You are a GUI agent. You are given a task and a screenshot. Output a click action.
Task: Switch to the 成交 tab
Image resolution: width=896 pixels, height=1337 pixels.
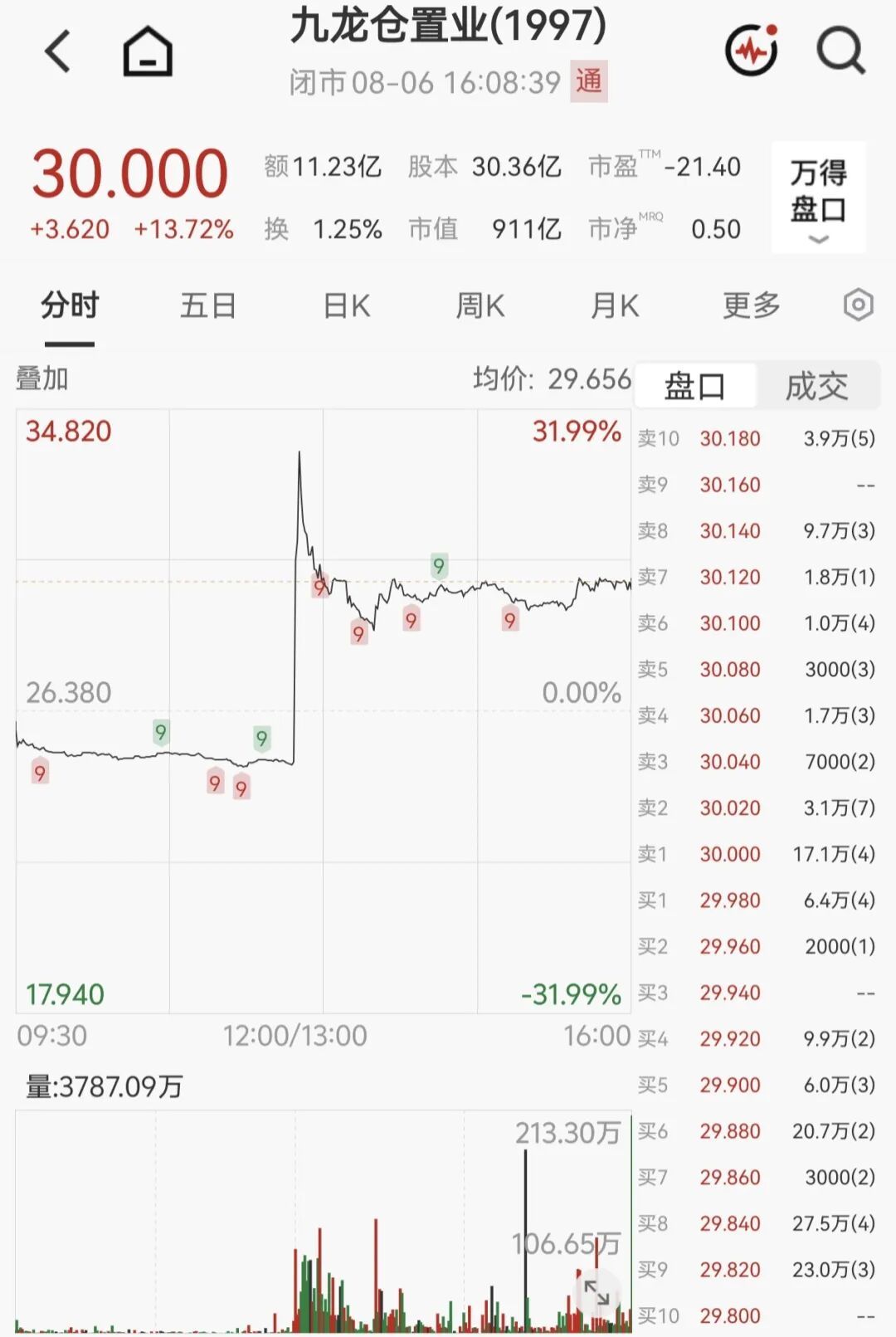817,386
